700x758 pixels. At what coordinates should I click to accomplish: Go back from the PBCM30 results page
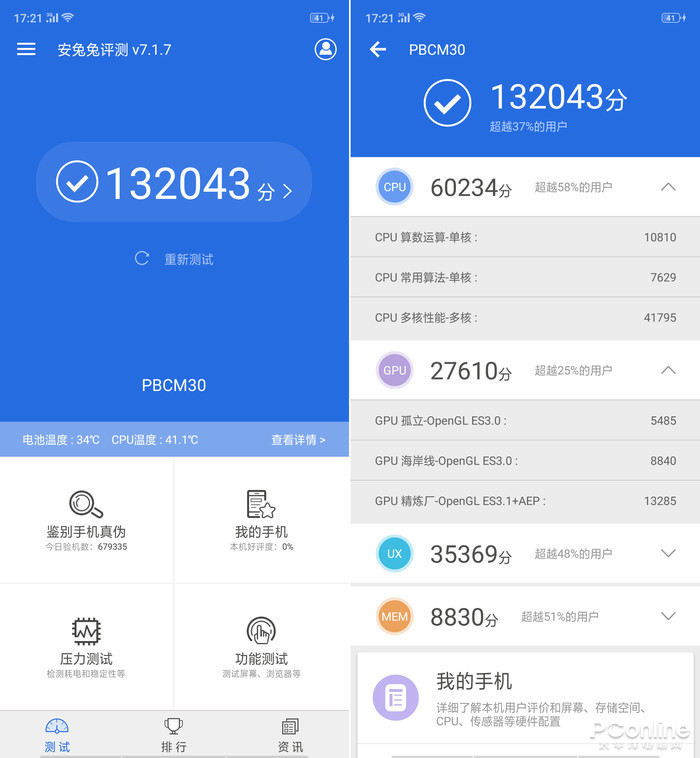(x=378, y=49)
